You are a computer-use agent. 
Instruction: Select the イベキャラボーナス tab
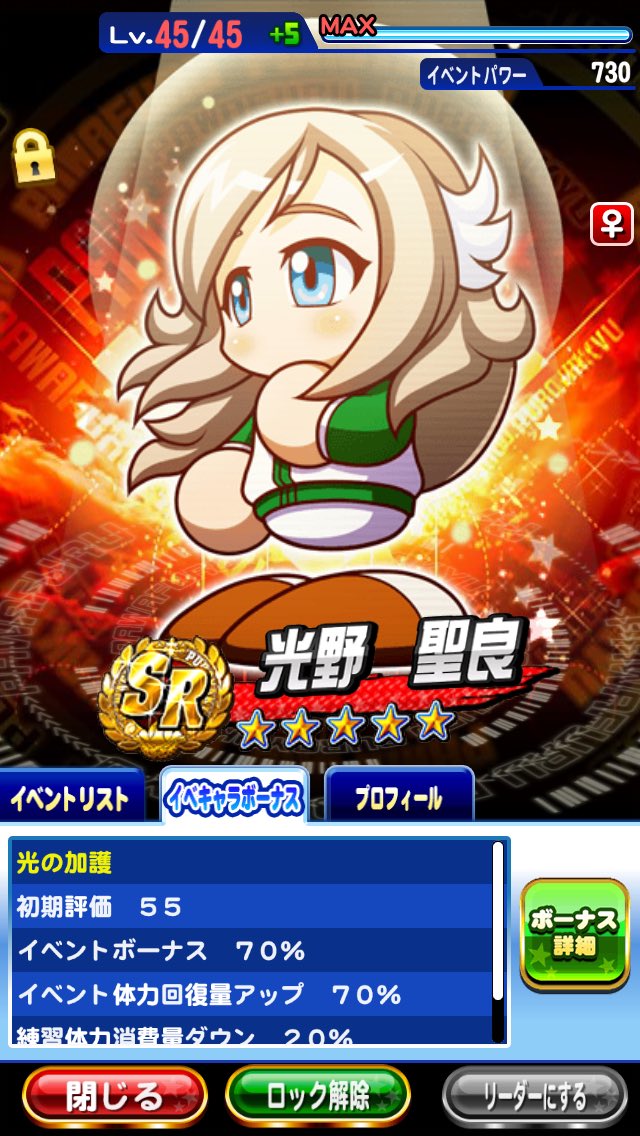coord(234,798)
